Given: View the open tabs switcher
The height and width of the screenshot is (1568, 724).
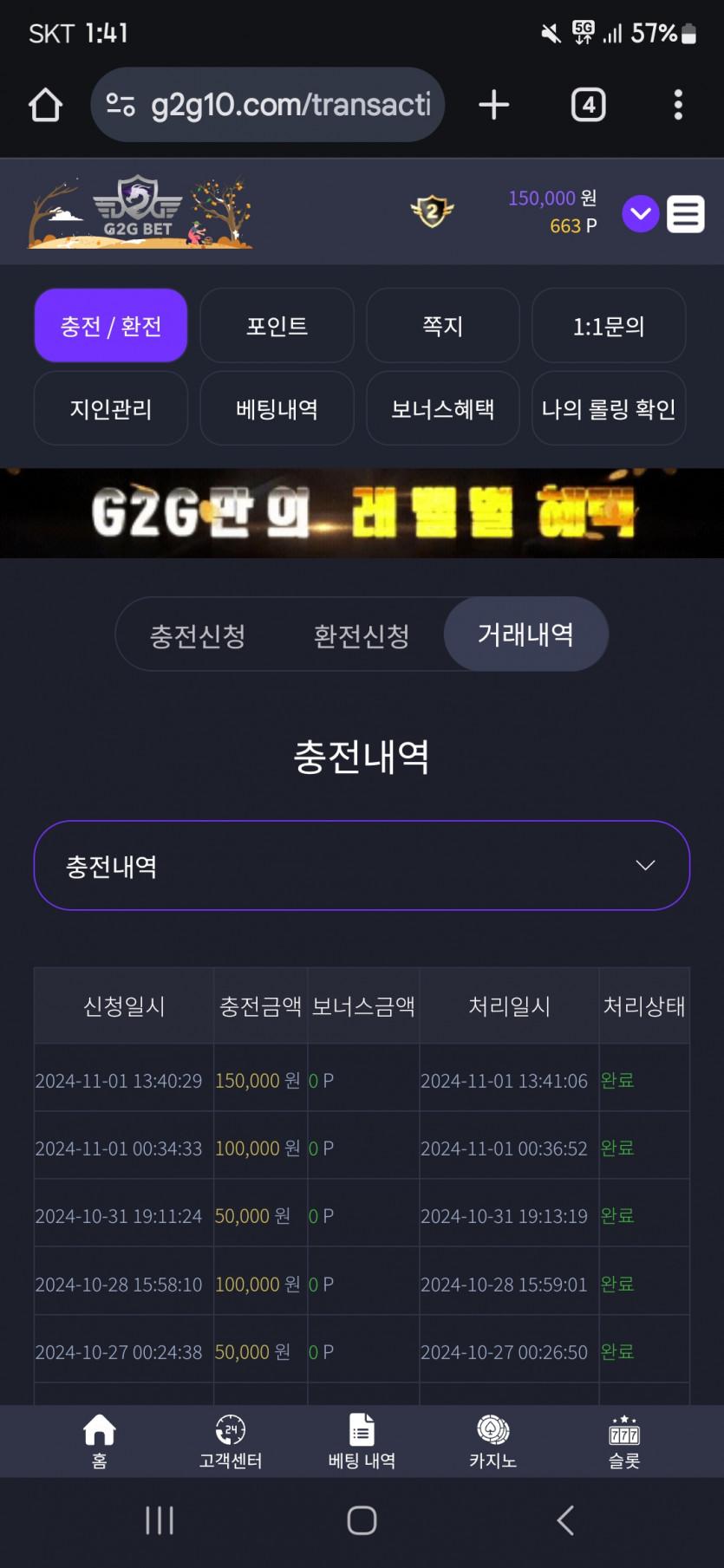Looking at the screenshot, I should (588, 105).
